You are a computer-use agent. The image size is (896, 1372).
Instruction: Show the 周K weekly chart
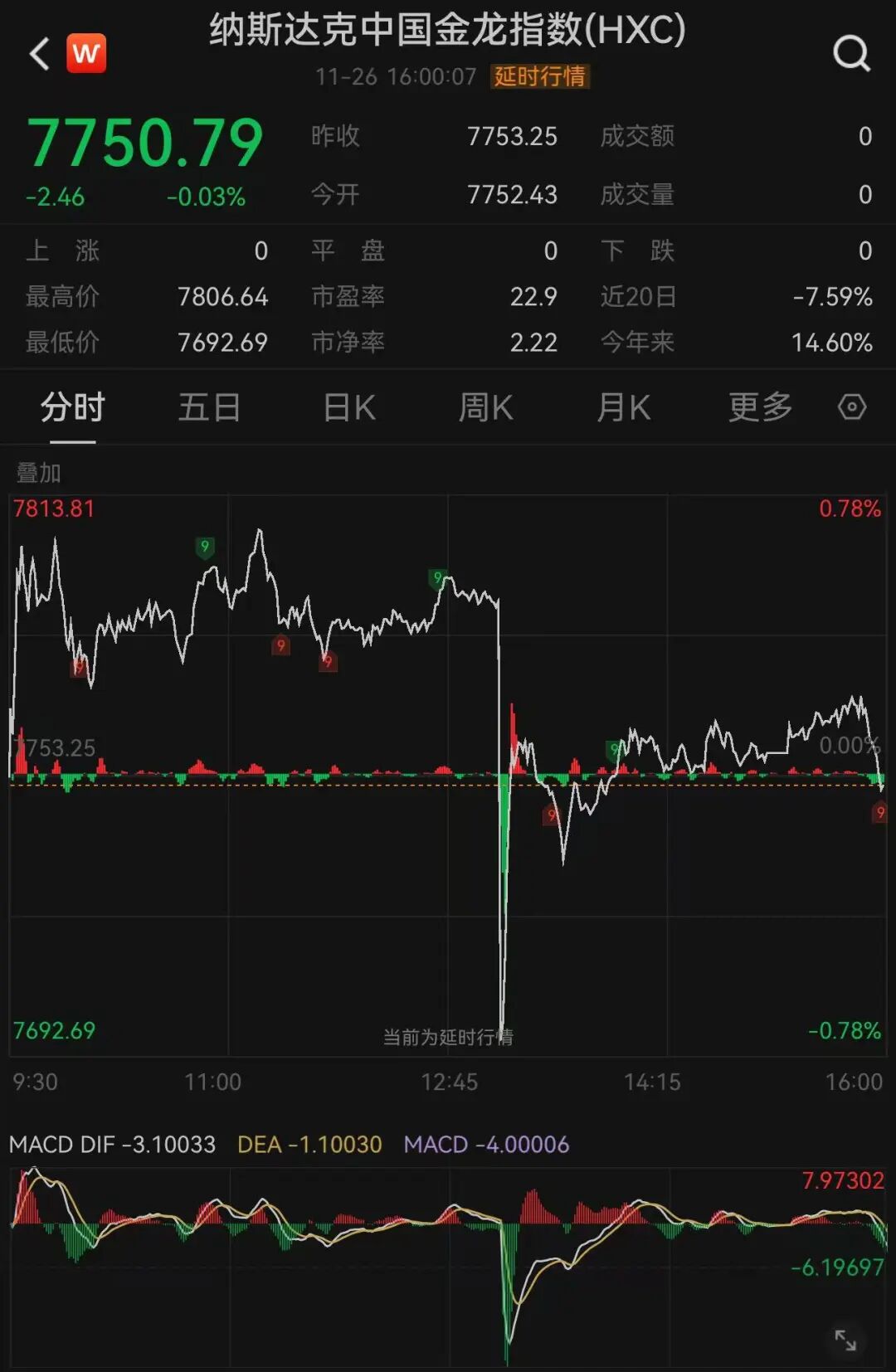click(485, 408)
